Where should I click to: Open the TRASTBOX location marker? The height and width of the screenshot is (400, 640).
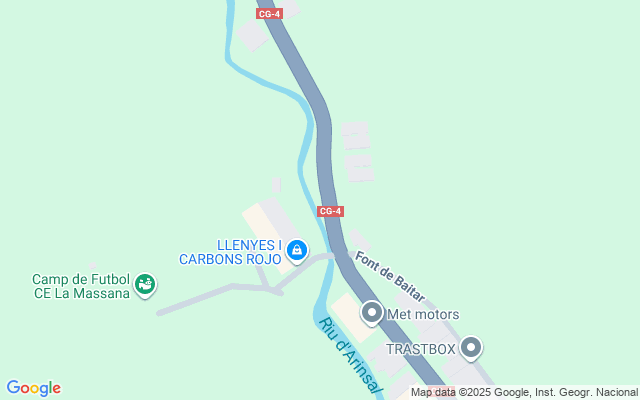tap(471, 349)
